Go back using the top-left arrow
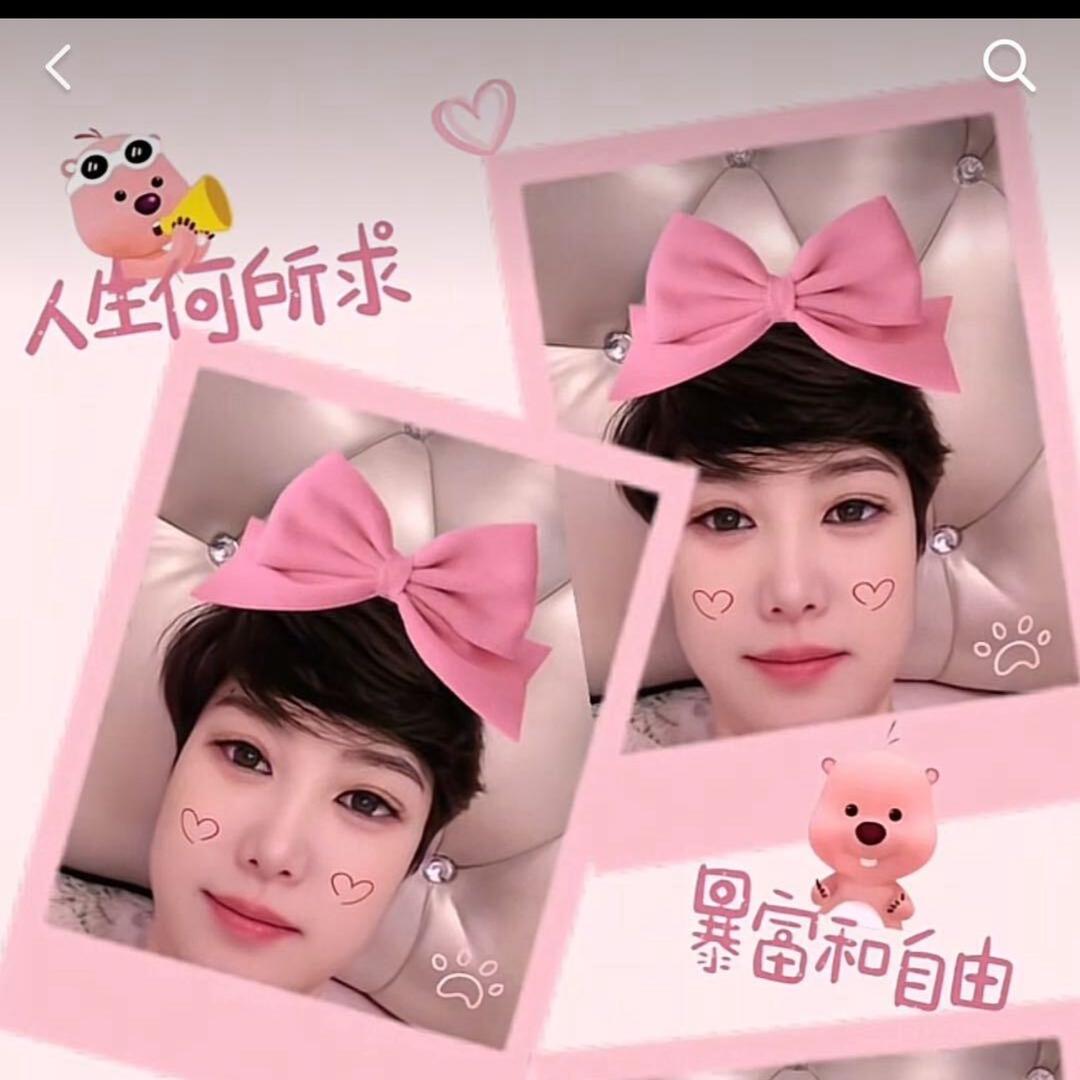The width and height of the screenshot is (1080, 1080). pyautogui.click(x=58, y=68)
